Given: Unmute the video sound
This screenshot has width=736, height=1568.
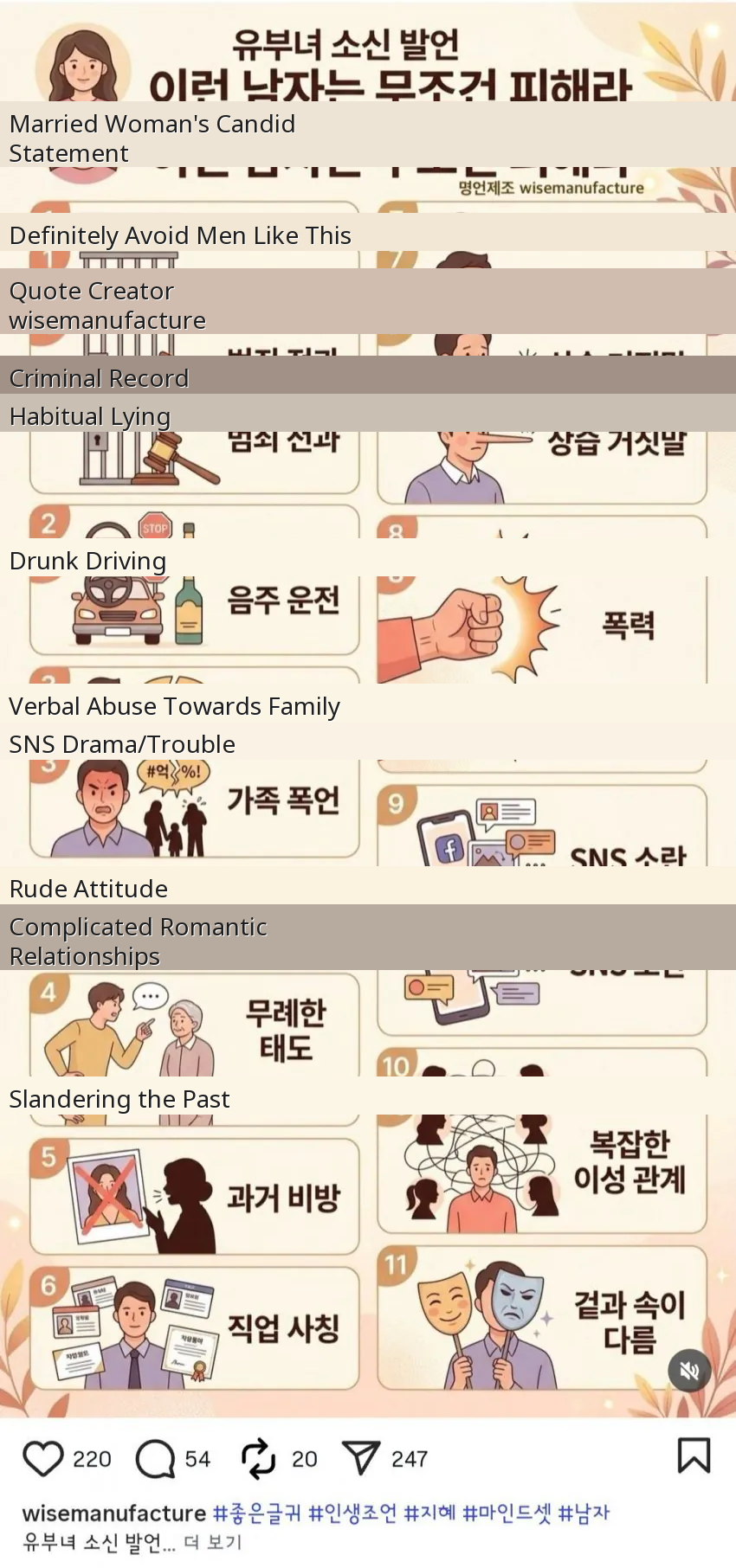Looking at the screenshot, I should coord(689,1371).
